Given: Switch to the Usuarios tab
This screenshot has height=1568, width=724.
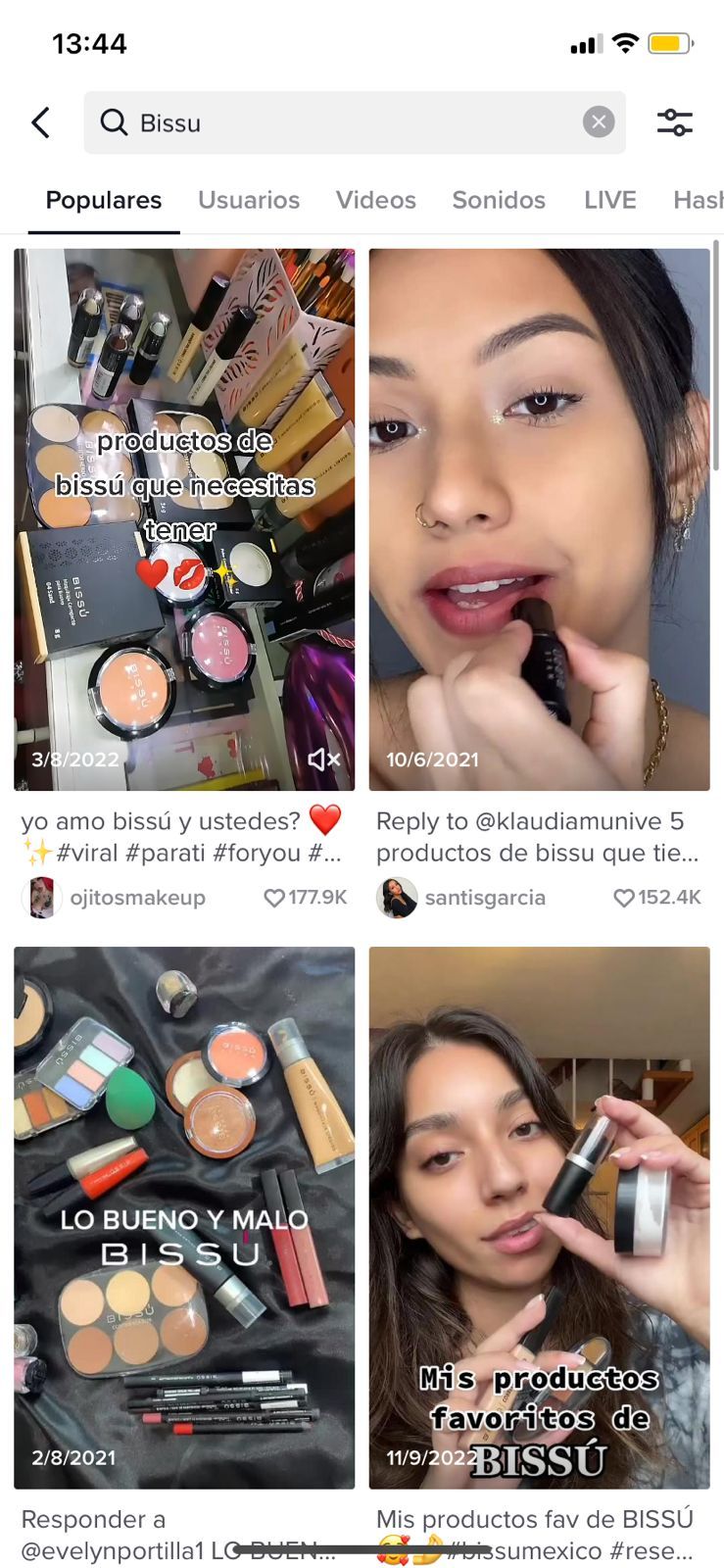Looking at the screenshot, I should (x=249, y=200).
